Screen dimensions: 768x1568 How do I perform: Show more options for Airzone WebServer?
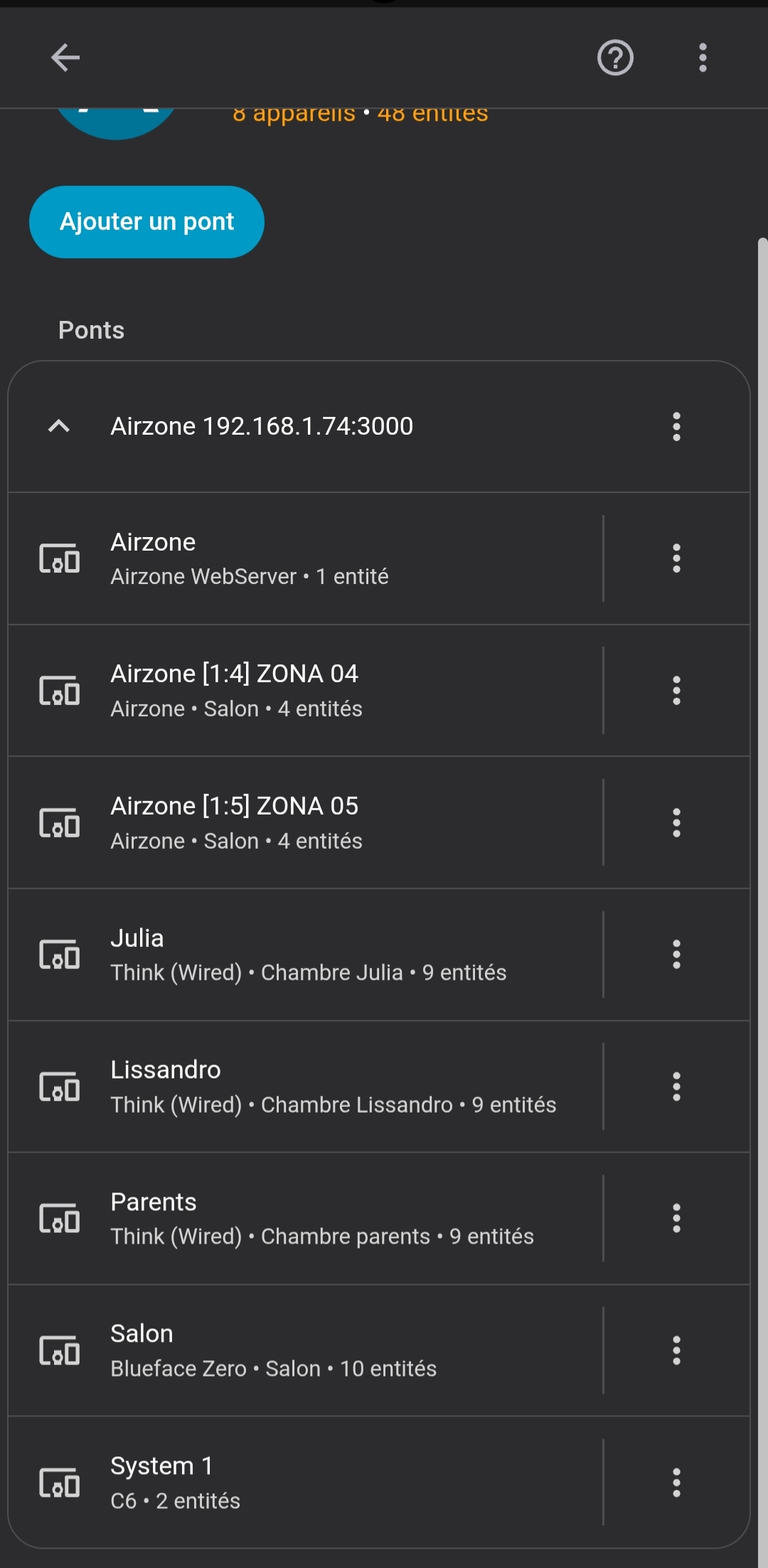(676, 558)
